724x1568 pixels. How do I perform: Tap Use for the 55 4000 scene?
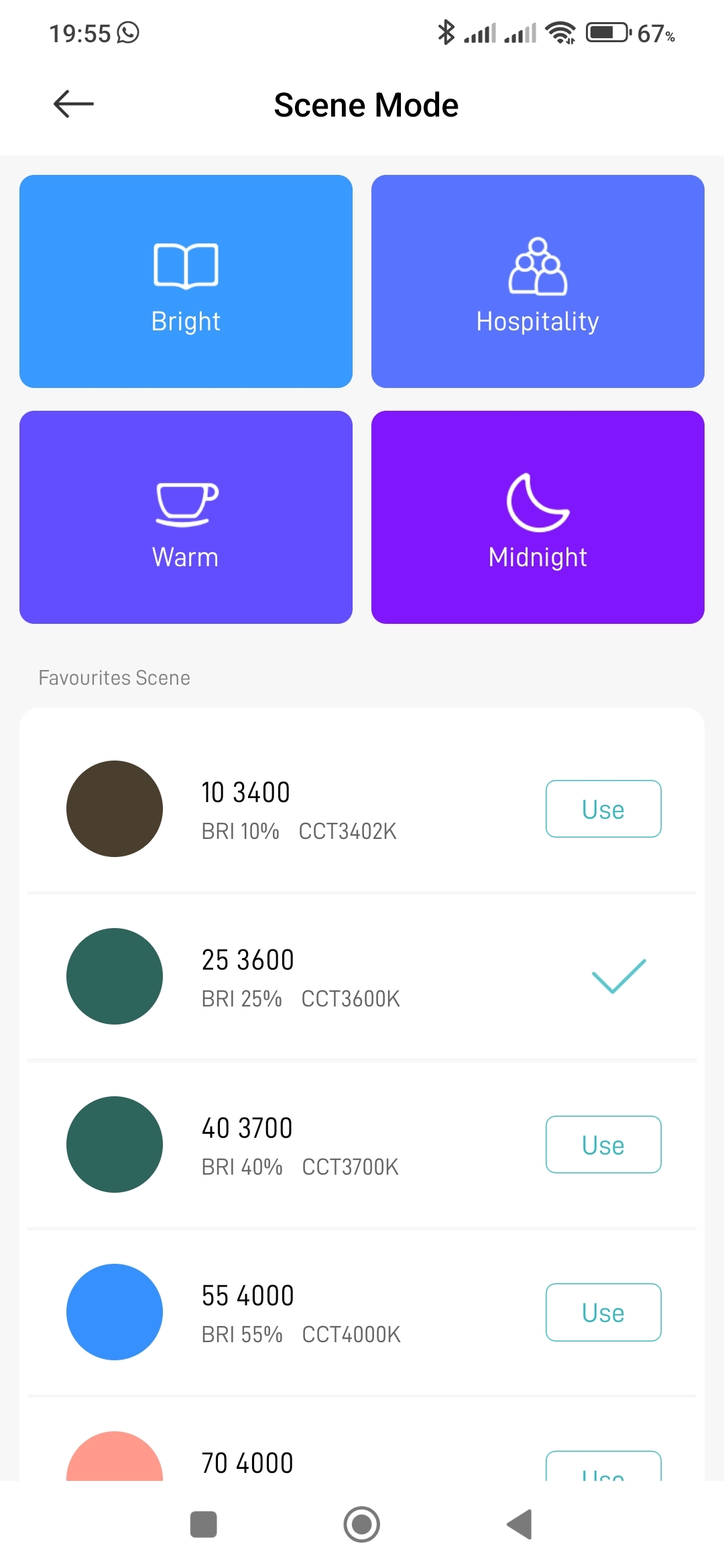(x=603, y=1312)
